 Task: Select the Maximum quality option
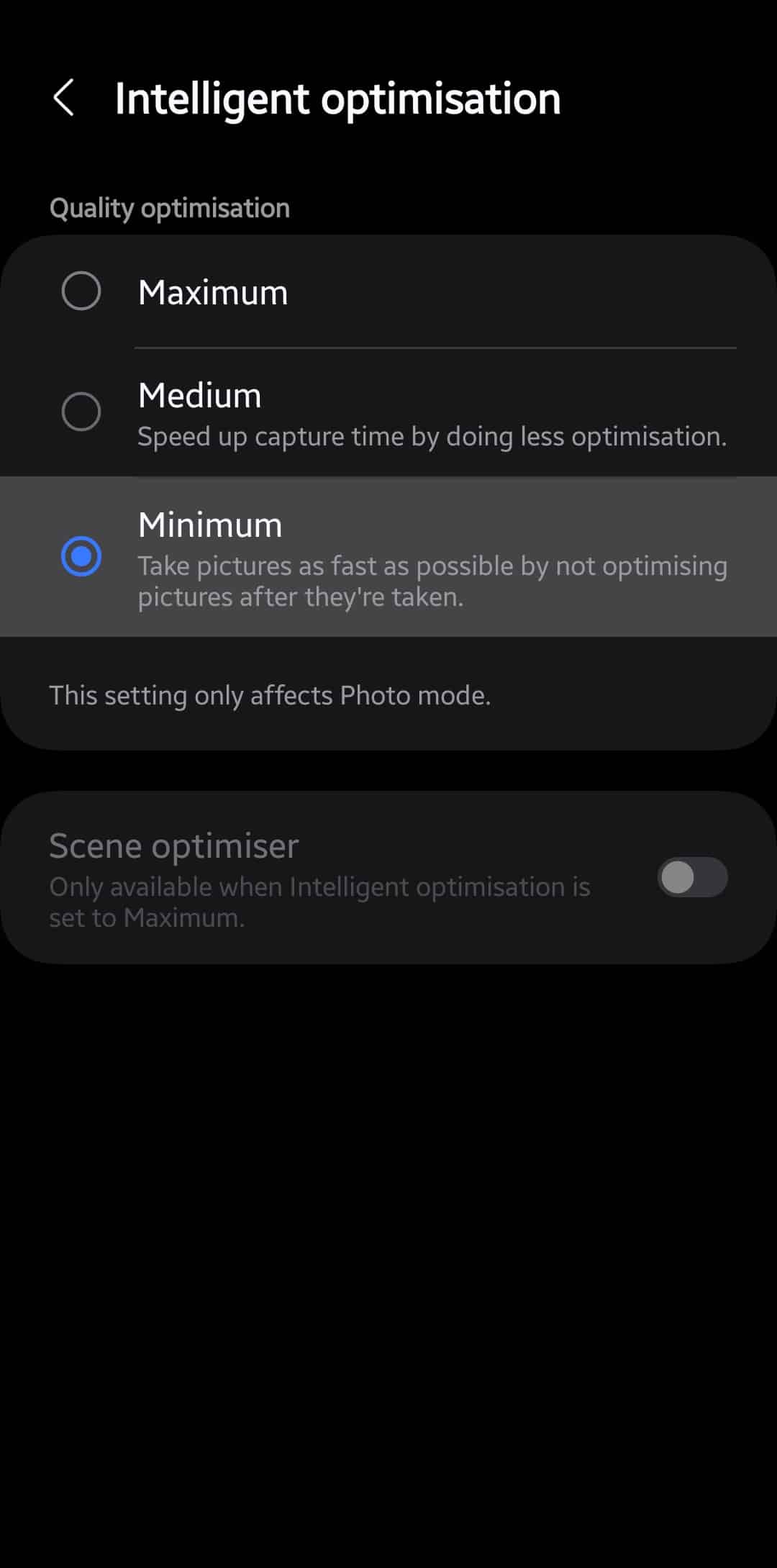pyautogui.click(x=388, y=292)
